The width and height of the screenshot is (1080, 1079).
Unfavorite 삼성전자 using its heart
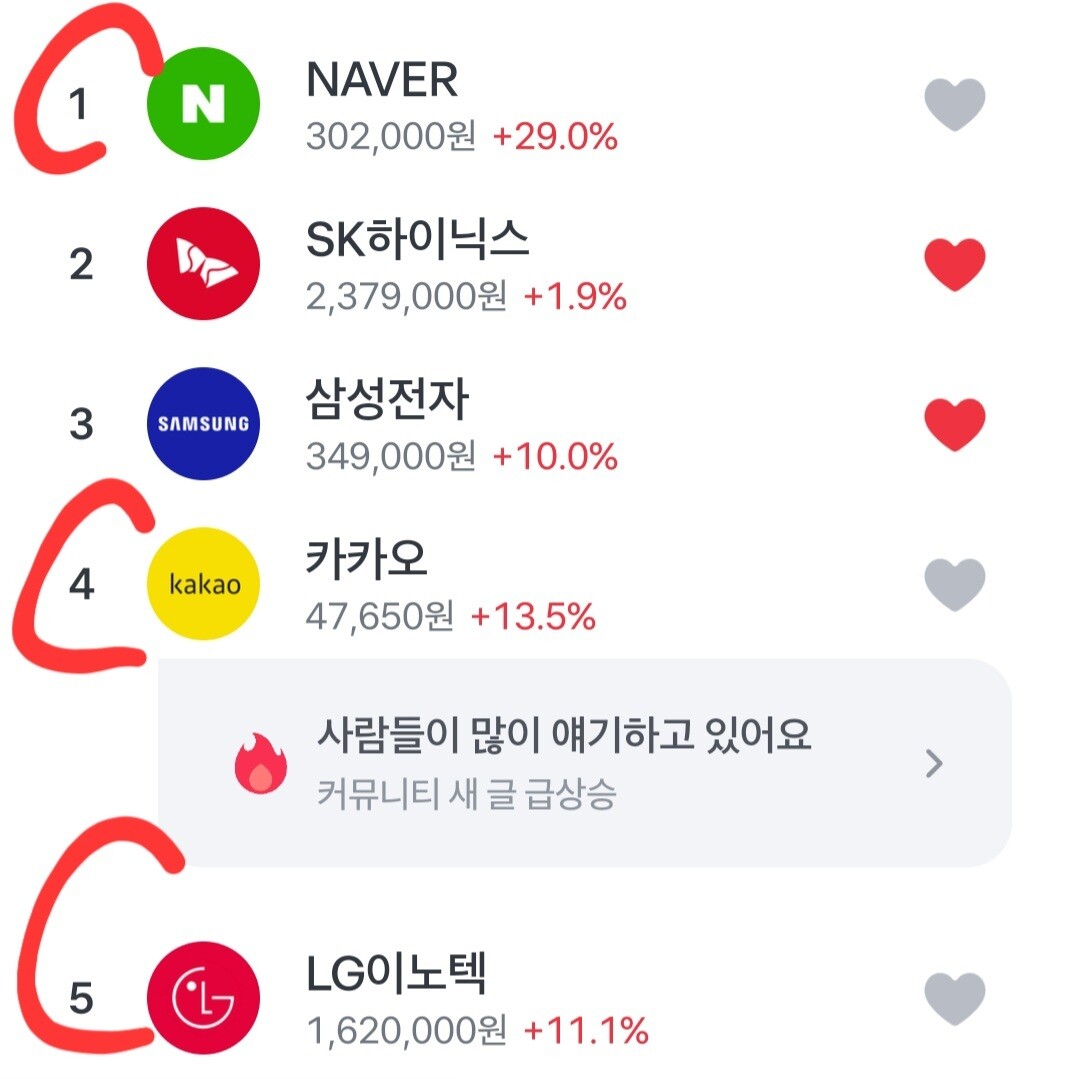pyautogui.click(x=954, y=424)
